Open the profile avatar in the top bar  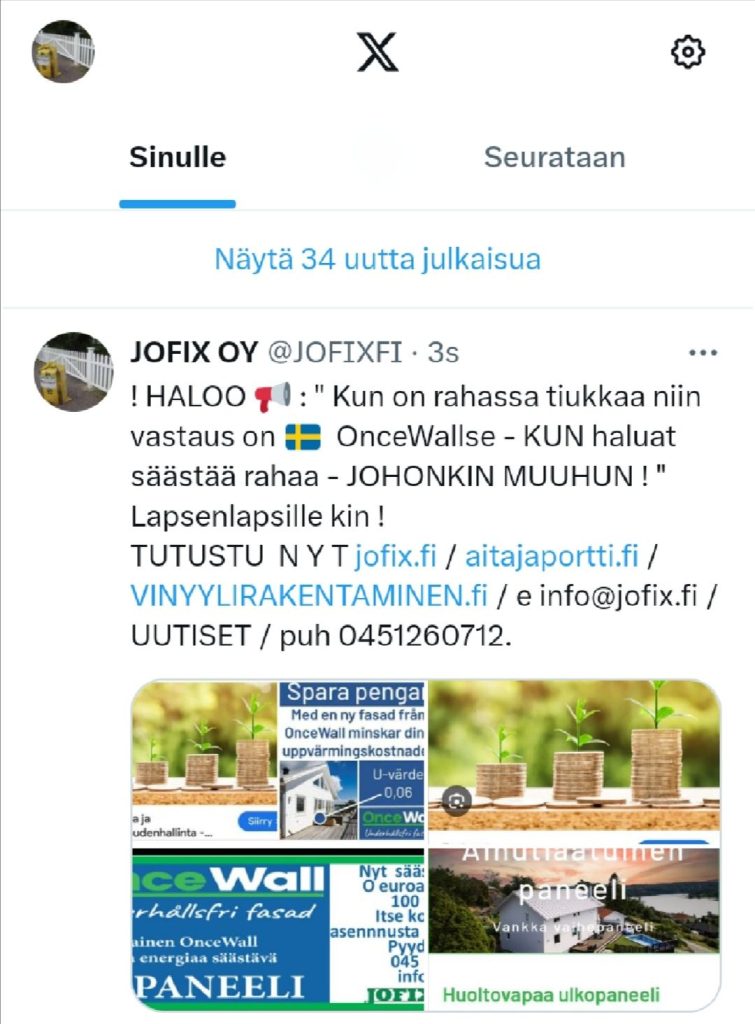[x=64, y=51]
